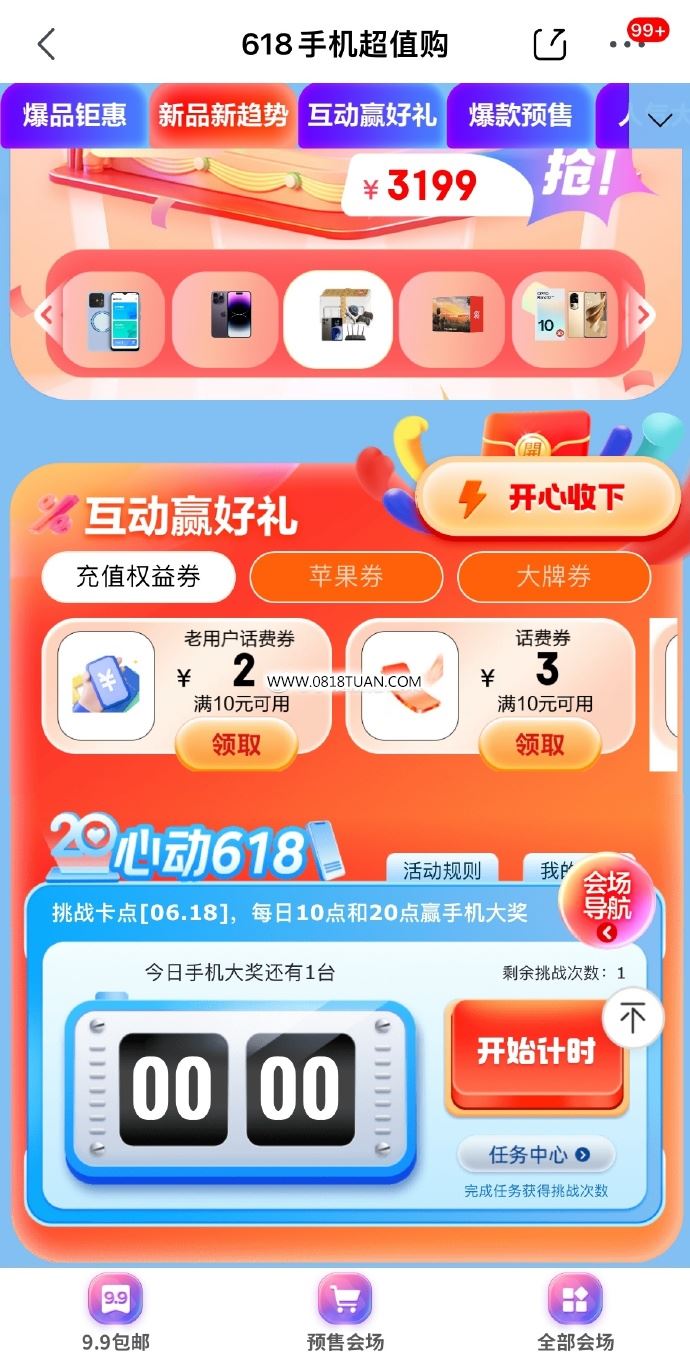Open the three-dot overflow menu
Viewport: 690px width, 1365px height.
coord(627,44)
